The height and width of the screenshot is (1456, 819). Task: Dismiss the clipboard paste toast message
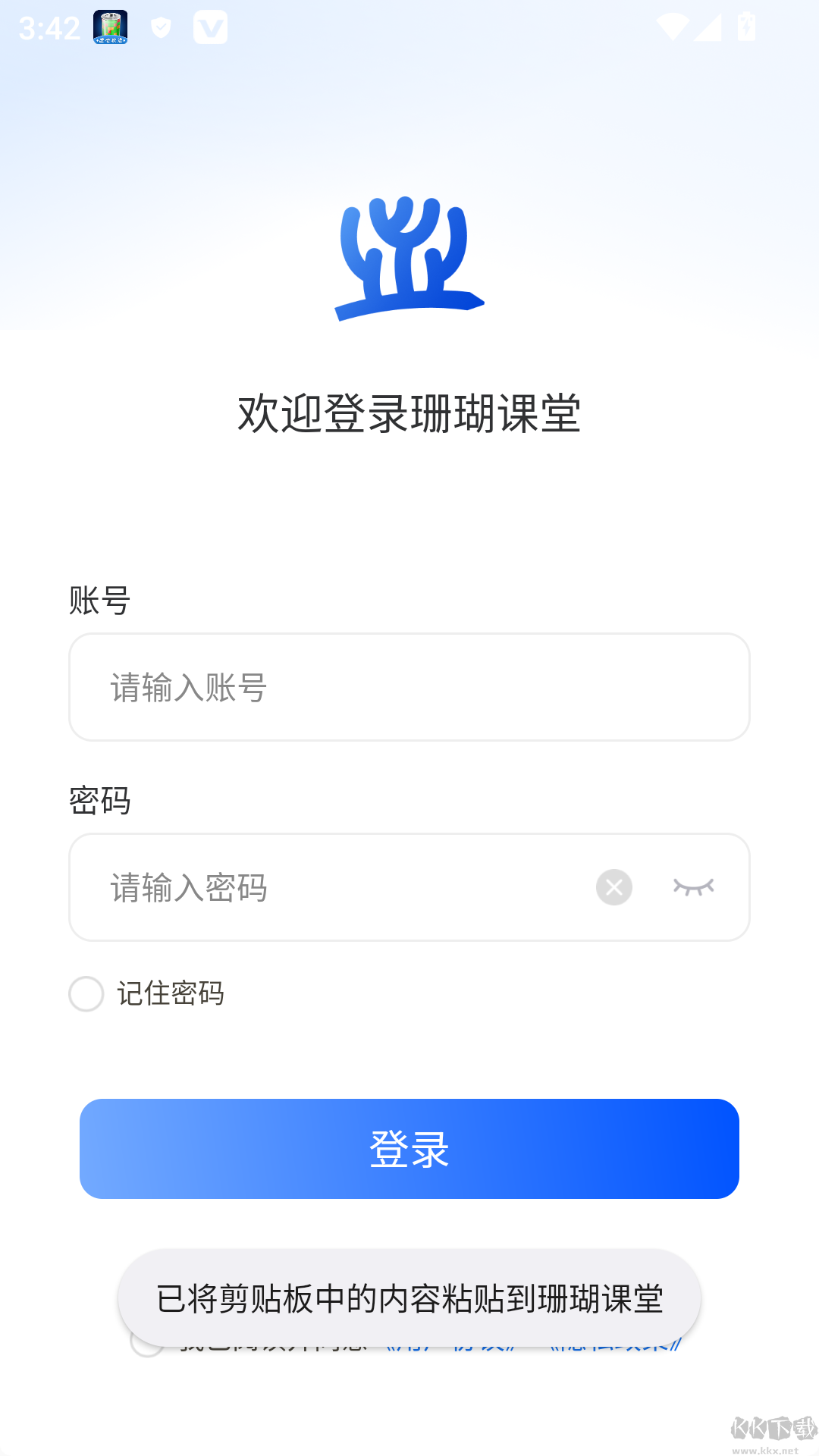pyautogui.click(x=409, y=1295)
